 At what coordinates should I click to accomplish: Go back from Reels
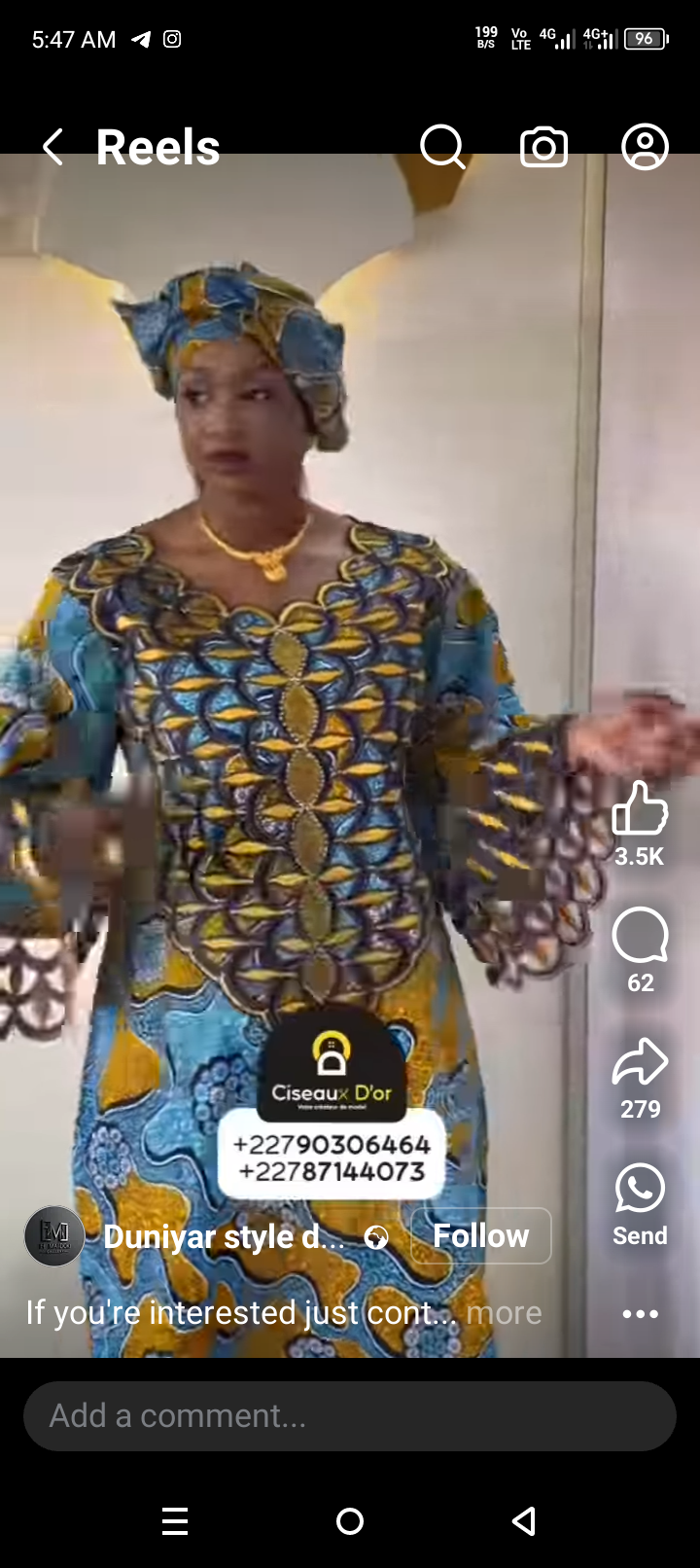pyautogui.click(x=52, y=148)
